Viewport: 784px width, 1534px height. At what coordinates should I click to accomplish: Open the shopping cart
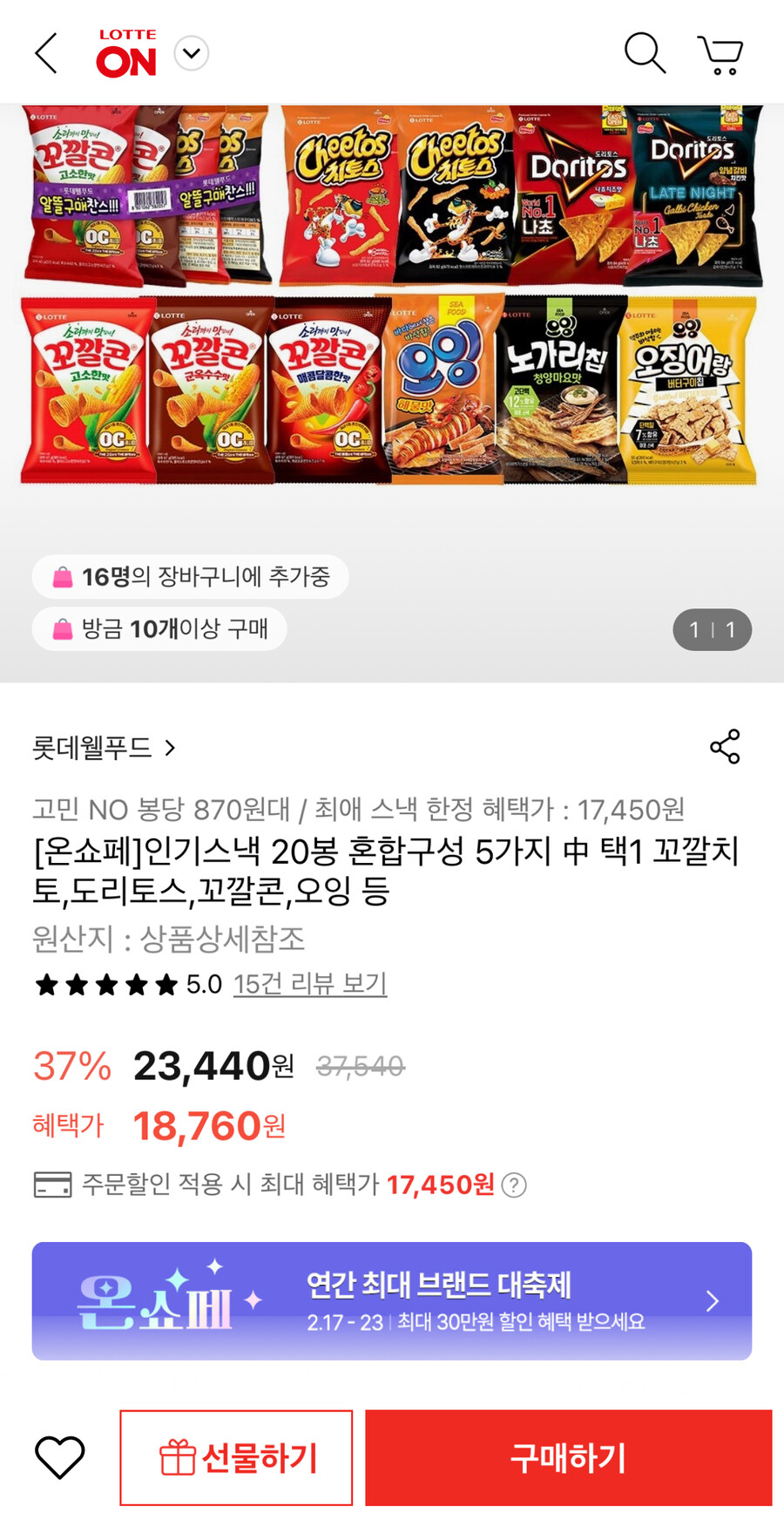click(x=721, y=52)
